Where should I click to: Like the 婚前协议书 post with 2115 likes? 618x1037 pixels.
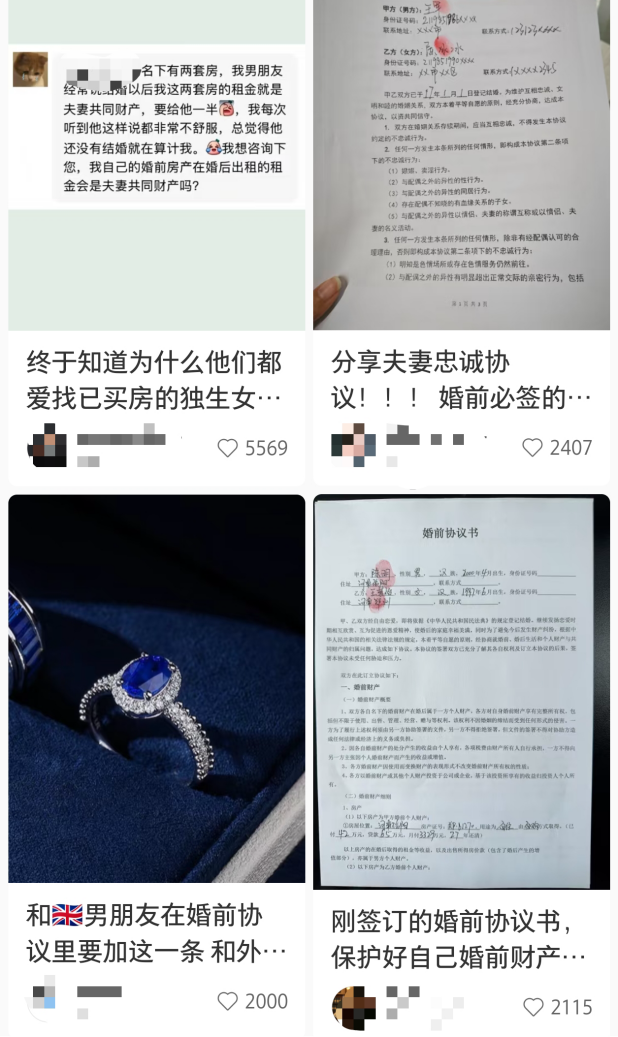point(534,1007)
